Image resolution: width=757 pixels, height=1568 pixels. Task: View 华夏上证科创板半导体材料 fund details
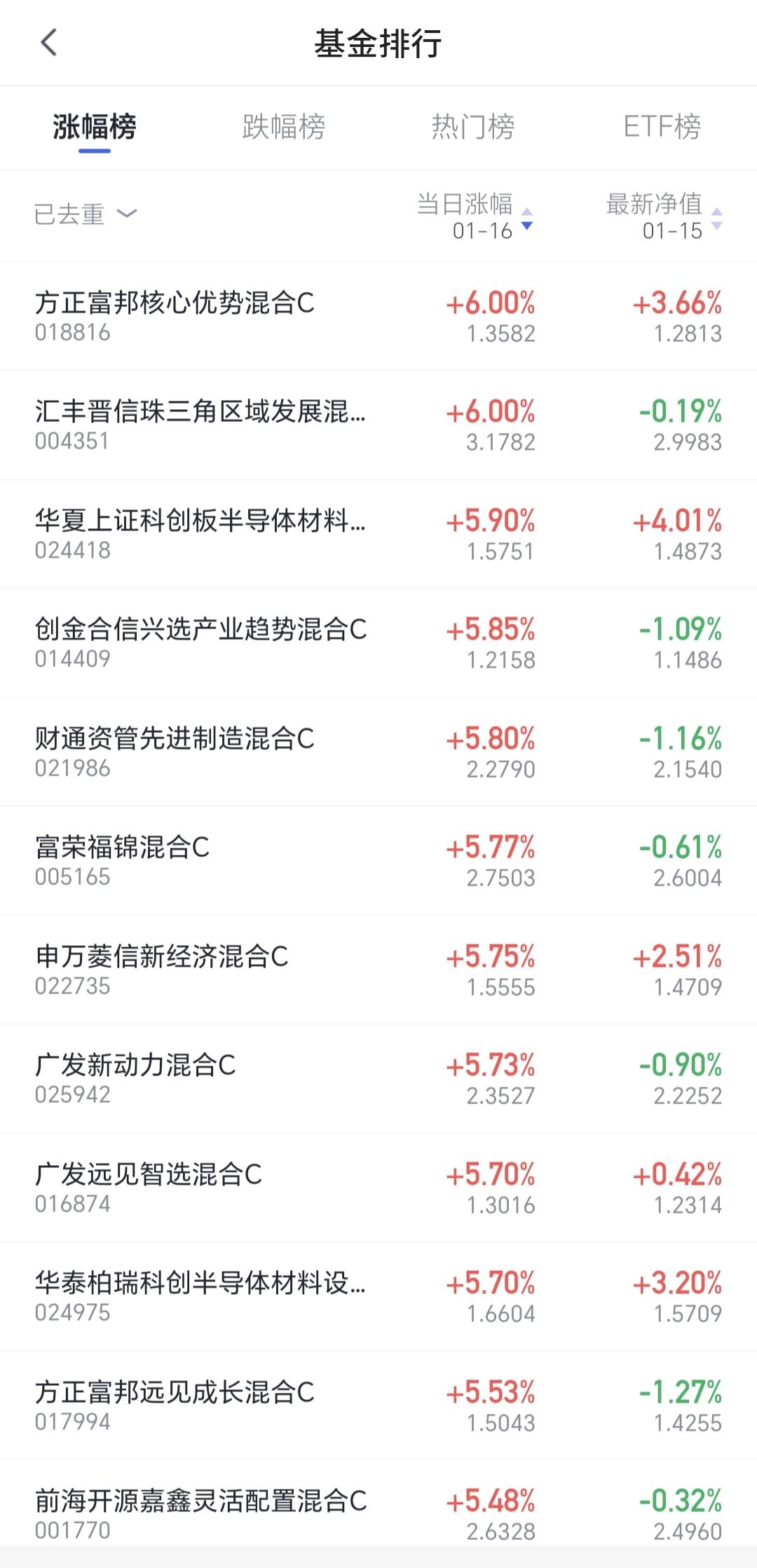point(378,535)
